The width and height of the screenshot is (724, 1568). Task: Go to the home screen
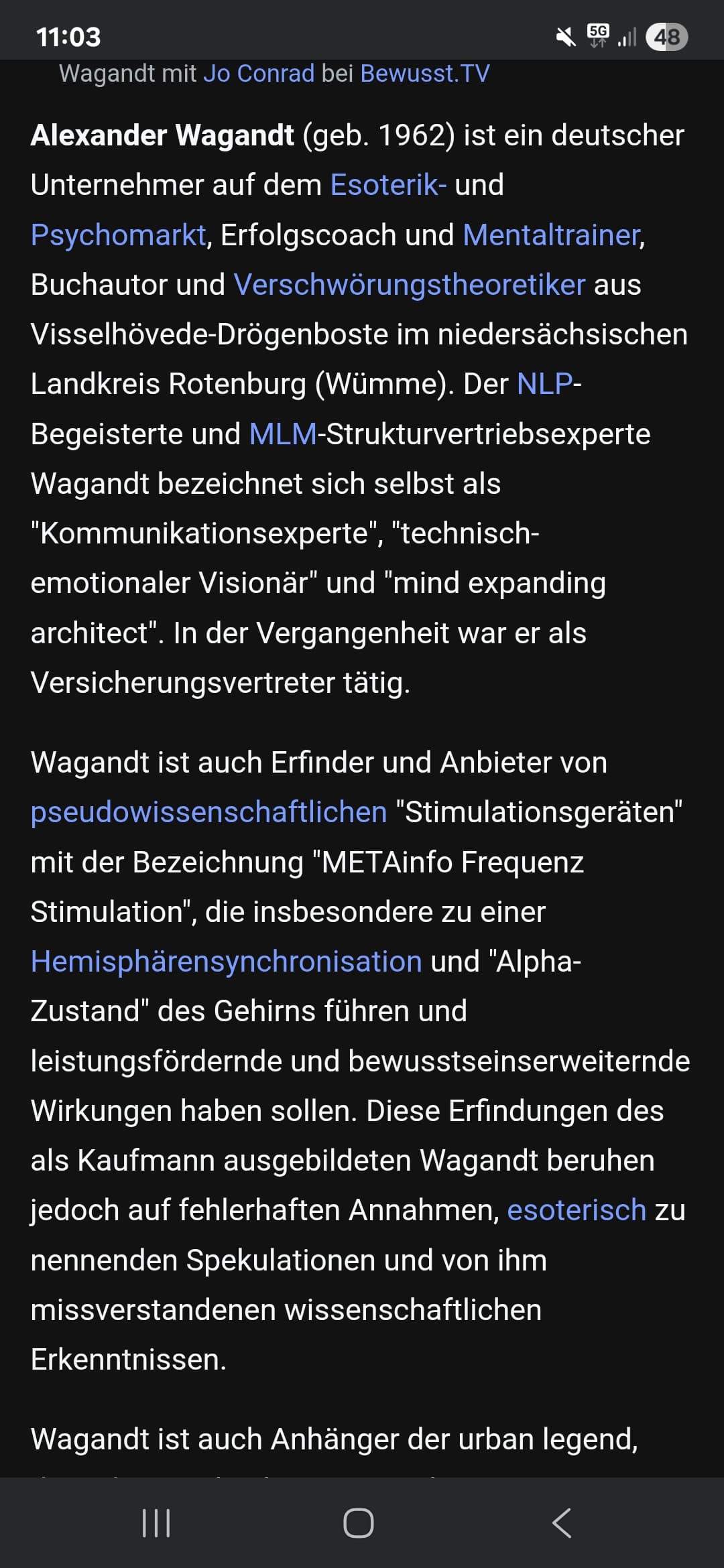pos(359,1523)
